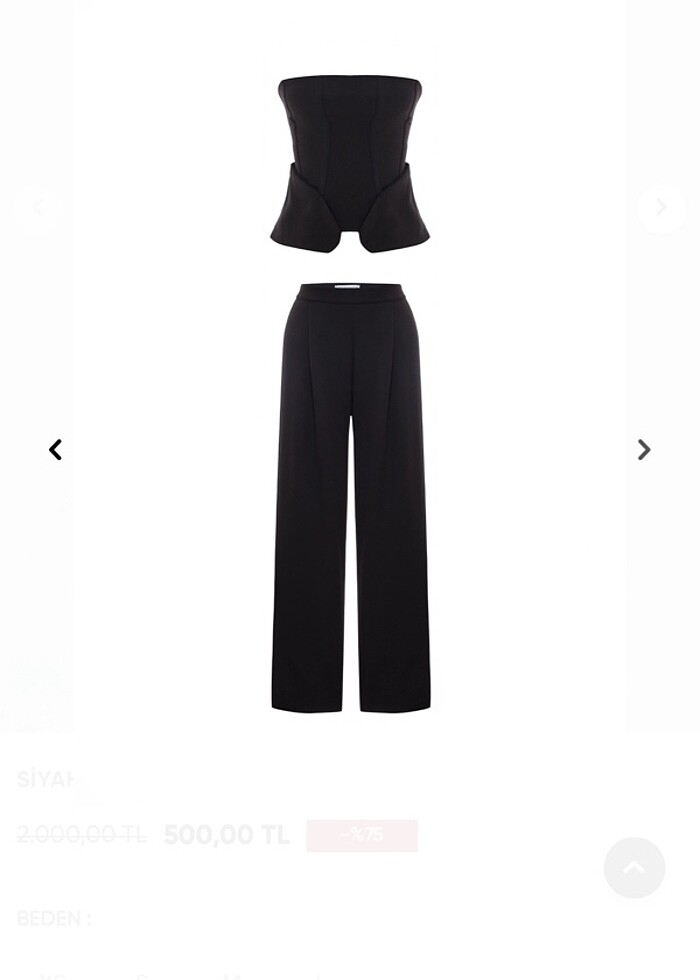Viewport: 700px width, 980px height.
Task: Go to the next product photo
Action: point(644,450)
